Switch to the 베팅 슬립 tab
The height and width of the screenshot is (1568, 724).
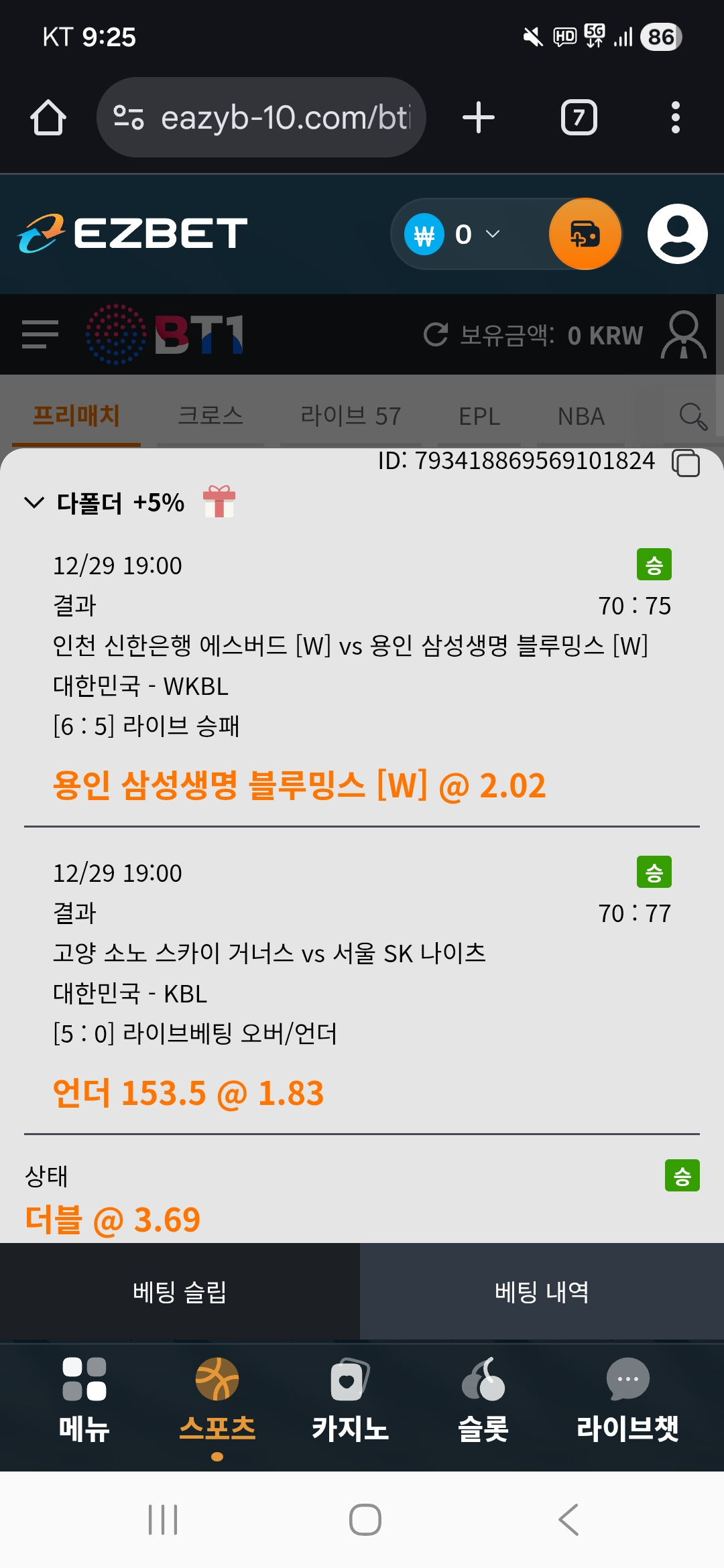click(x=180, y=1291)
